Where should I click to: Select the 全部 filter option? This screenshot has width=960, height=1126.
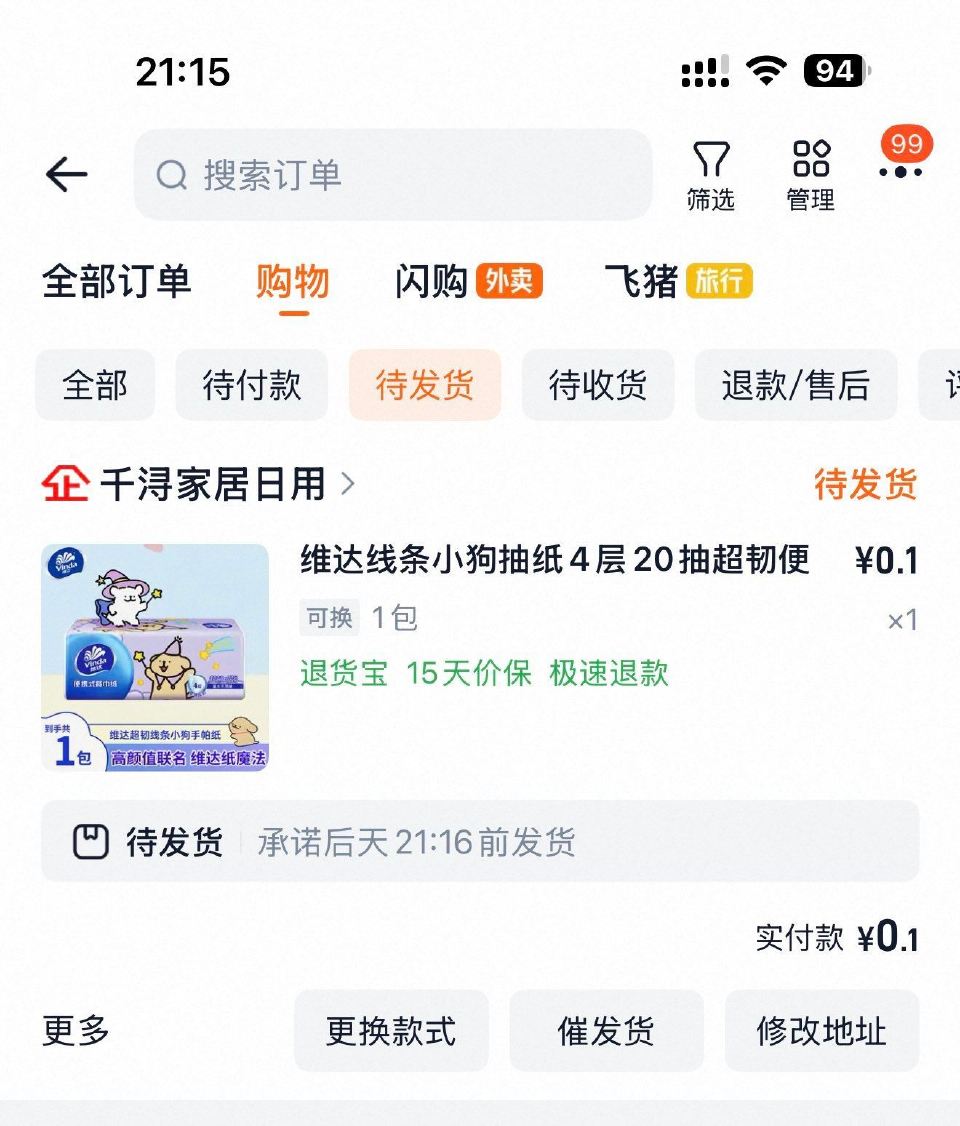tap(95, 385)
